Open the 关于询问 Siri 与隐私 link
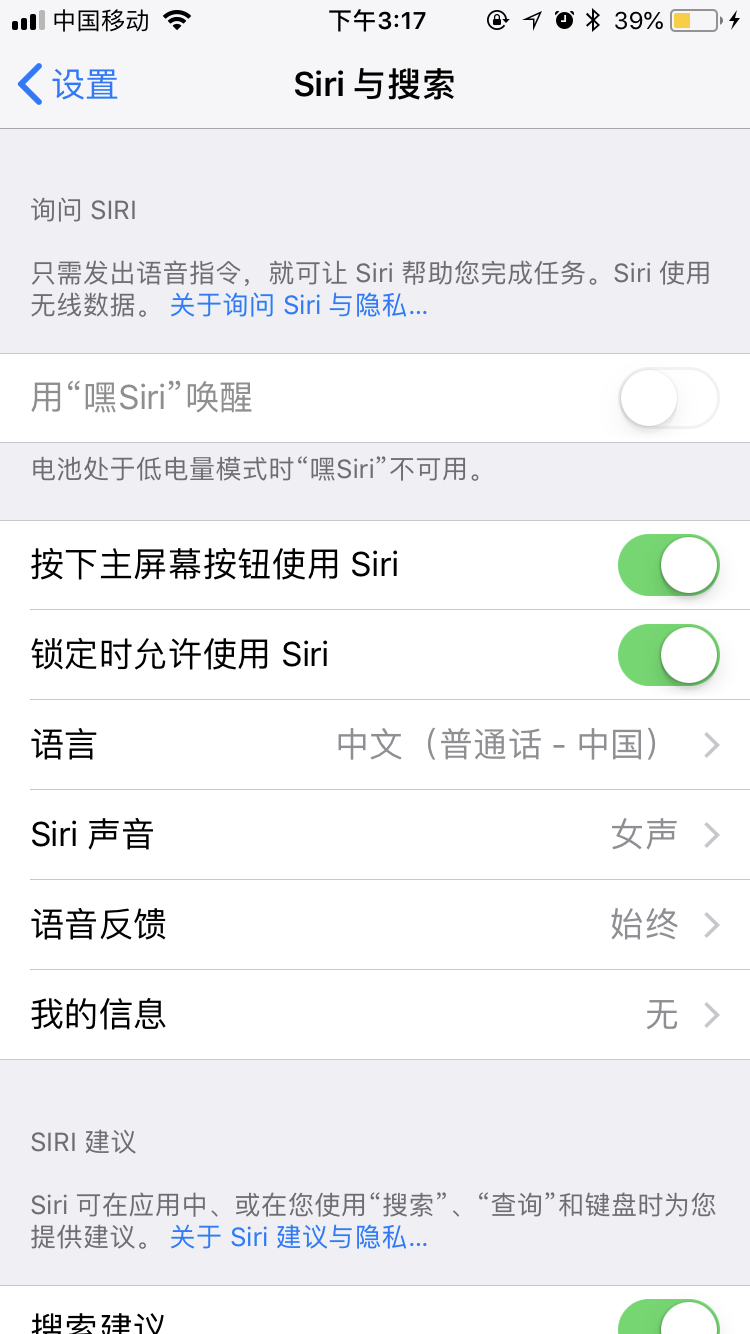This screenshot has width=750, height=1334. (x=298, y=306)
